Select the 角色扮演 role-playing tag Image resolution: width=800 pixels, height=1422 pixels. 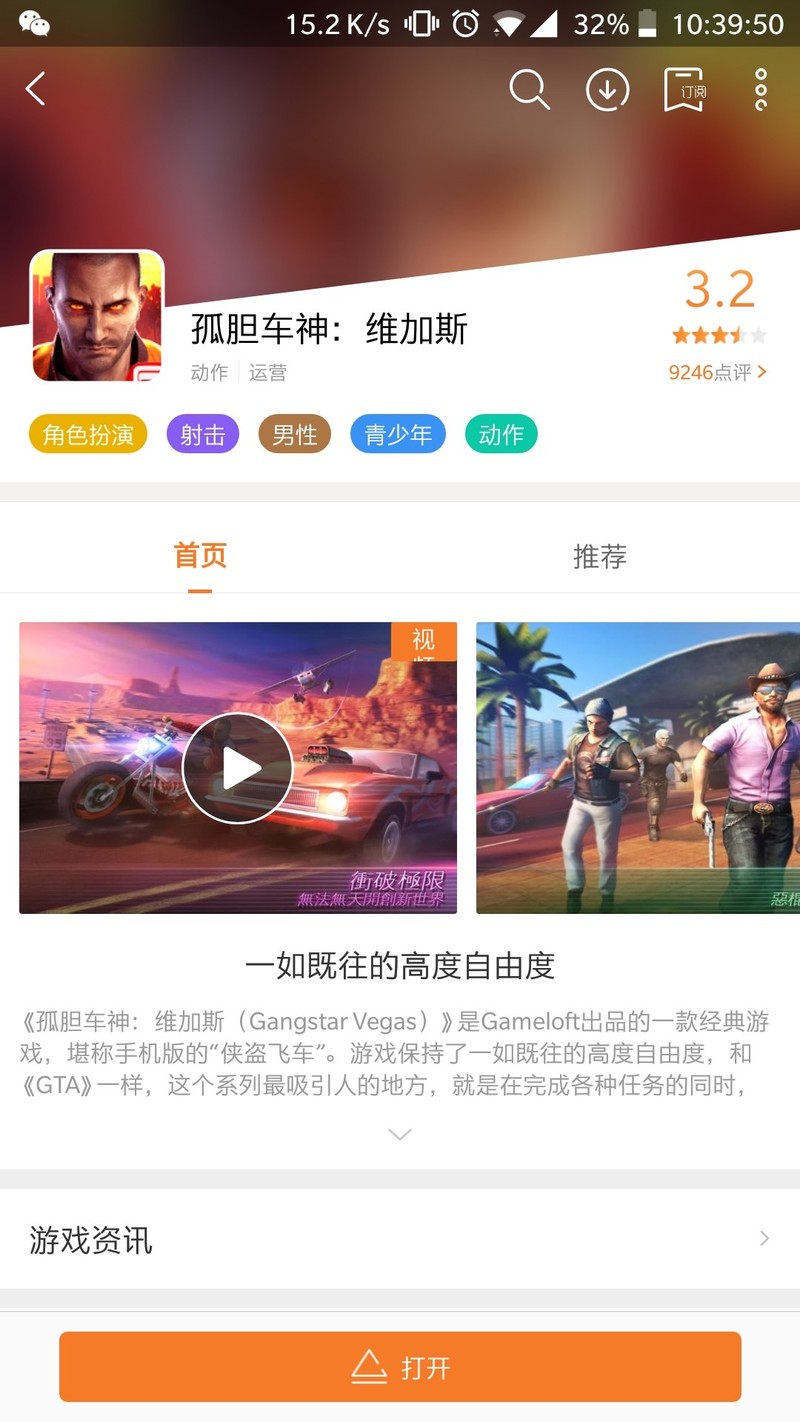pyautogui.click(x=87, y=436)
